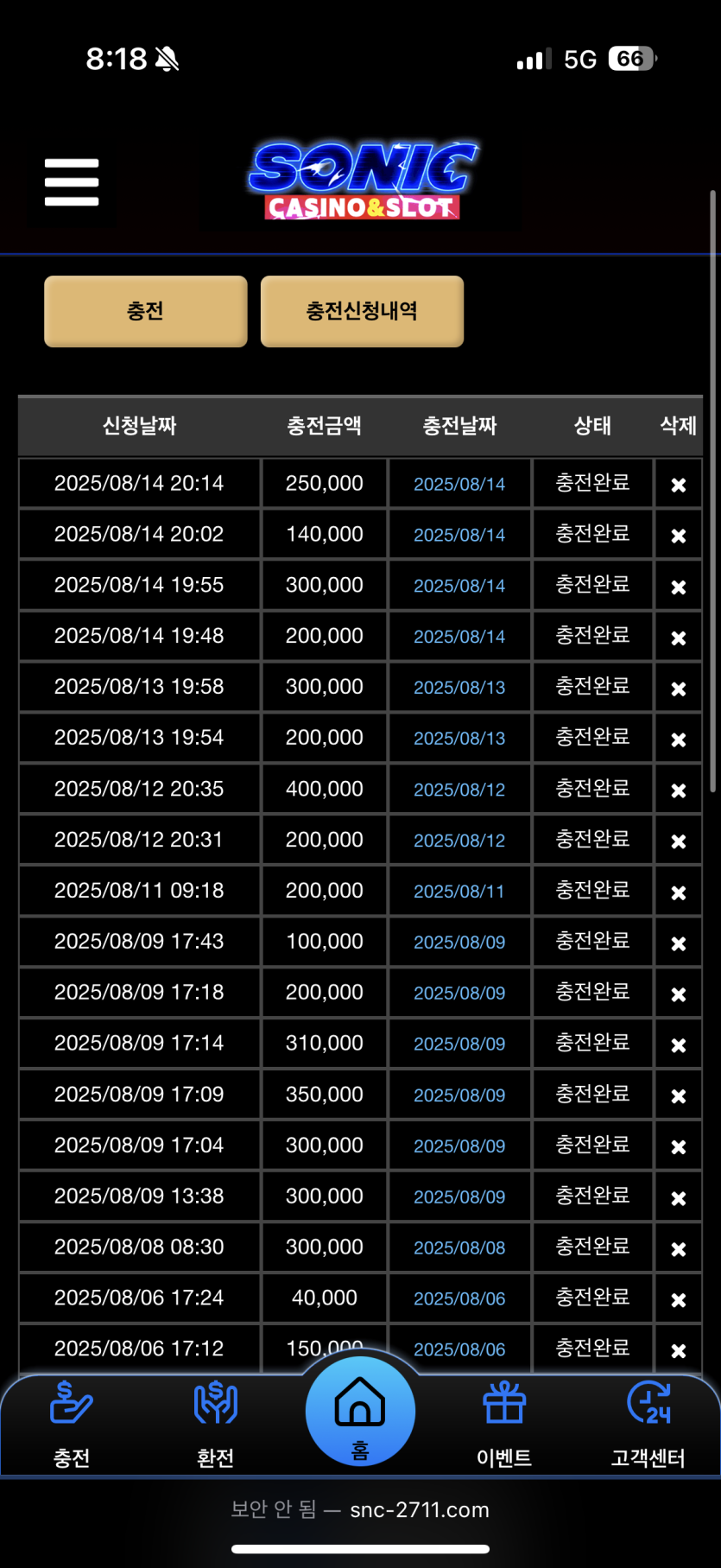
Task: Open the 이벤트 tab
Action: click(504, 1424)
